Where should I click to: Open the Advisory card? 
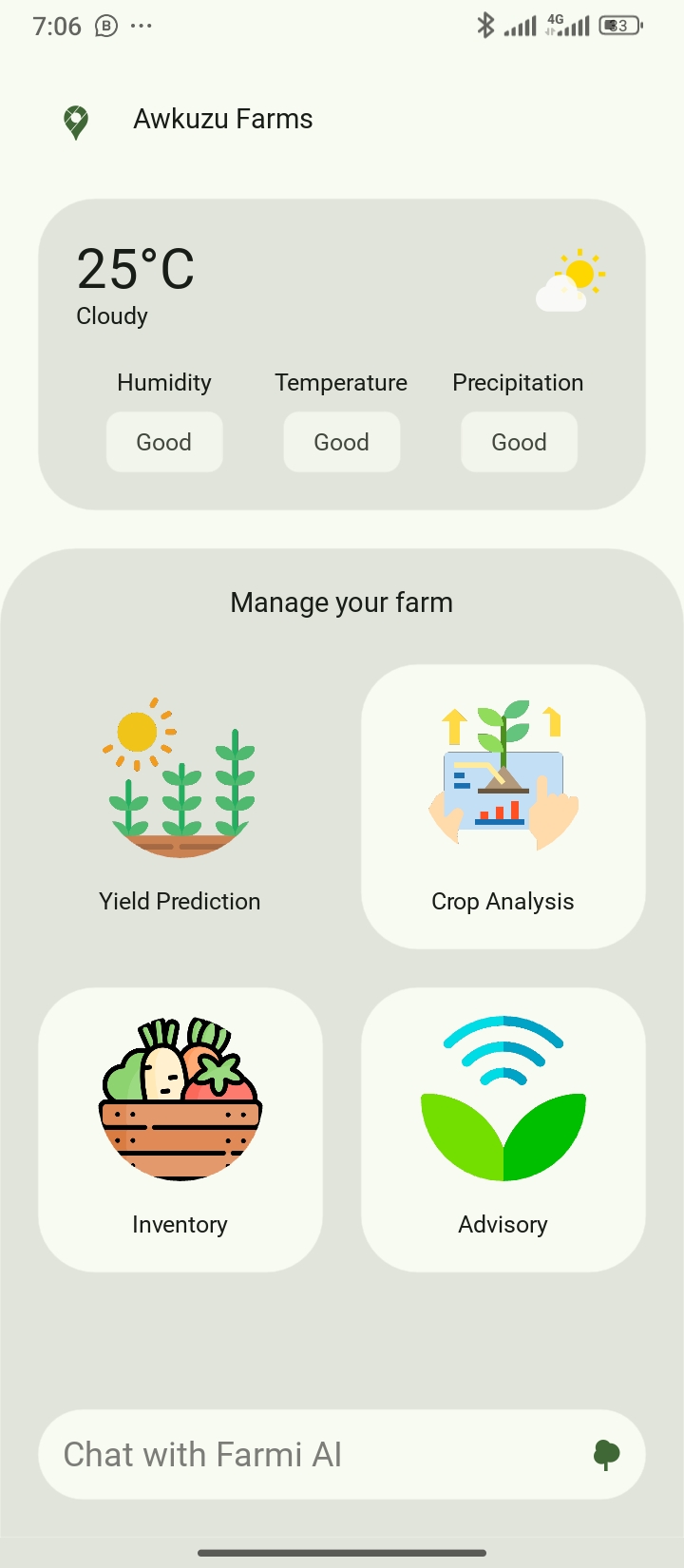coord(503,1129)
